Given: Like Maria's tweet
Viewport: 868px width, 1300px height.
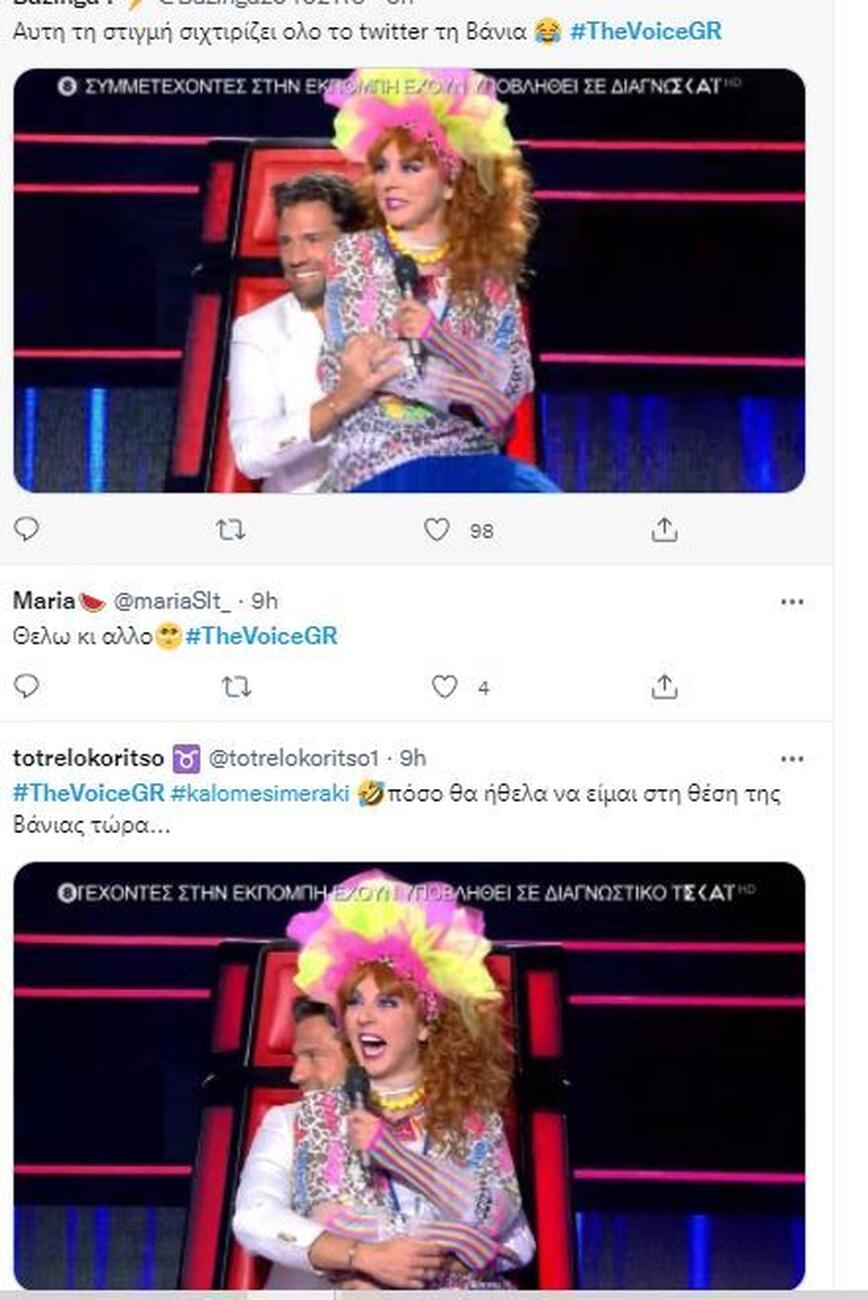Looking at the screenshot, I should pyautogui.click(x=444, y=686).
